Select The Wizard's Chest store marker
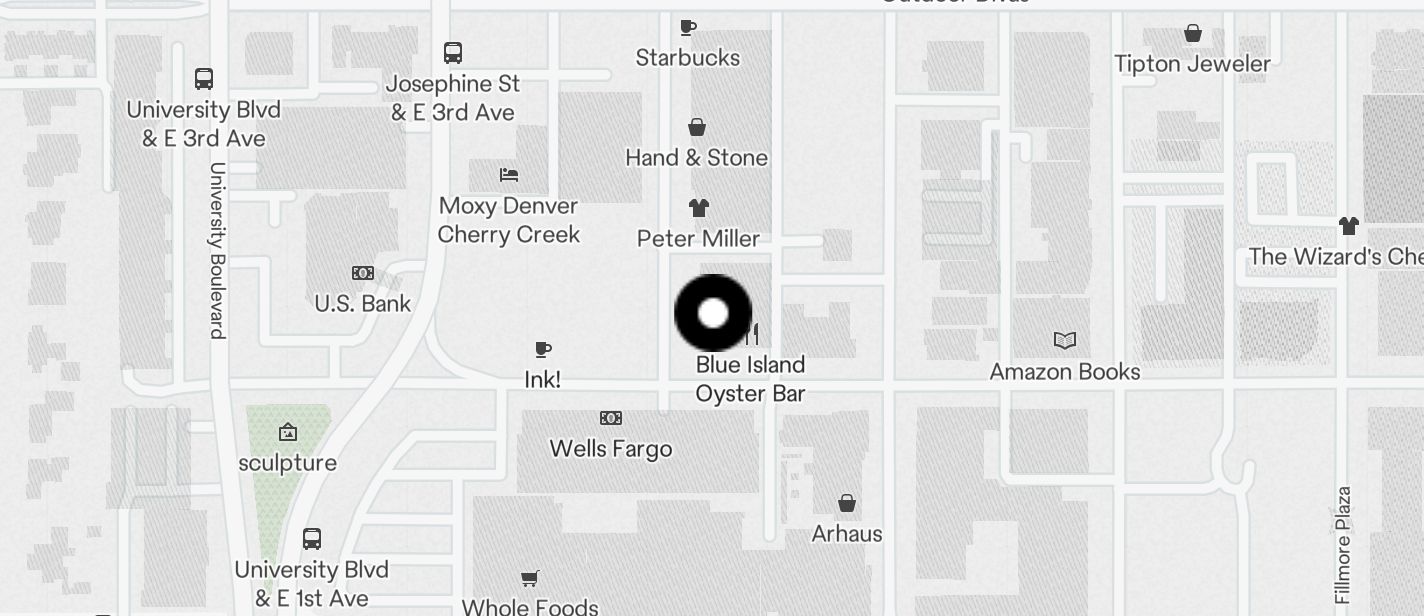 click(1349, 226)
